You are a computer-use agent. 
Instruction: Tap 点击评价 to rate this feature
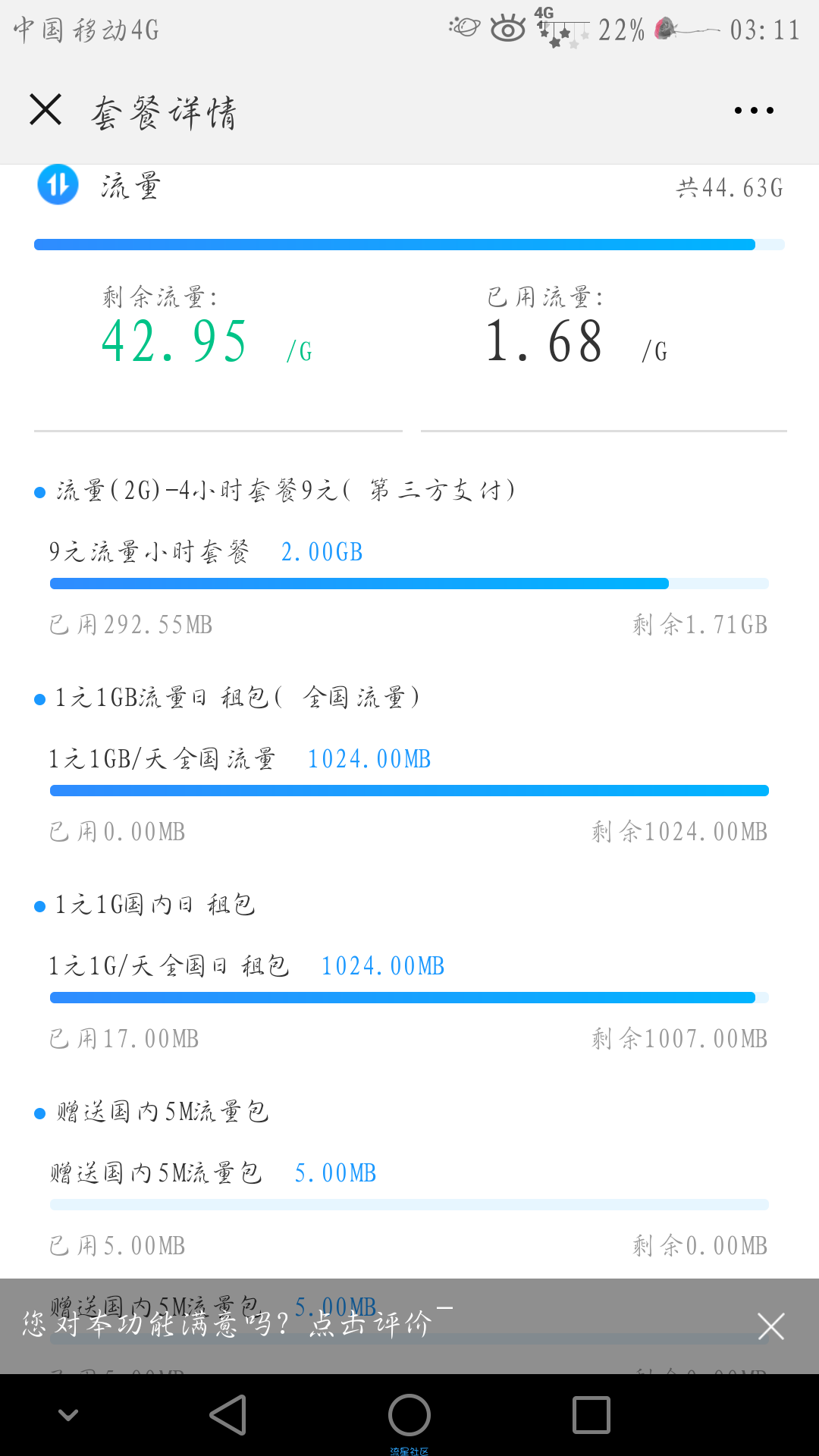click(x=372, y=1324)
